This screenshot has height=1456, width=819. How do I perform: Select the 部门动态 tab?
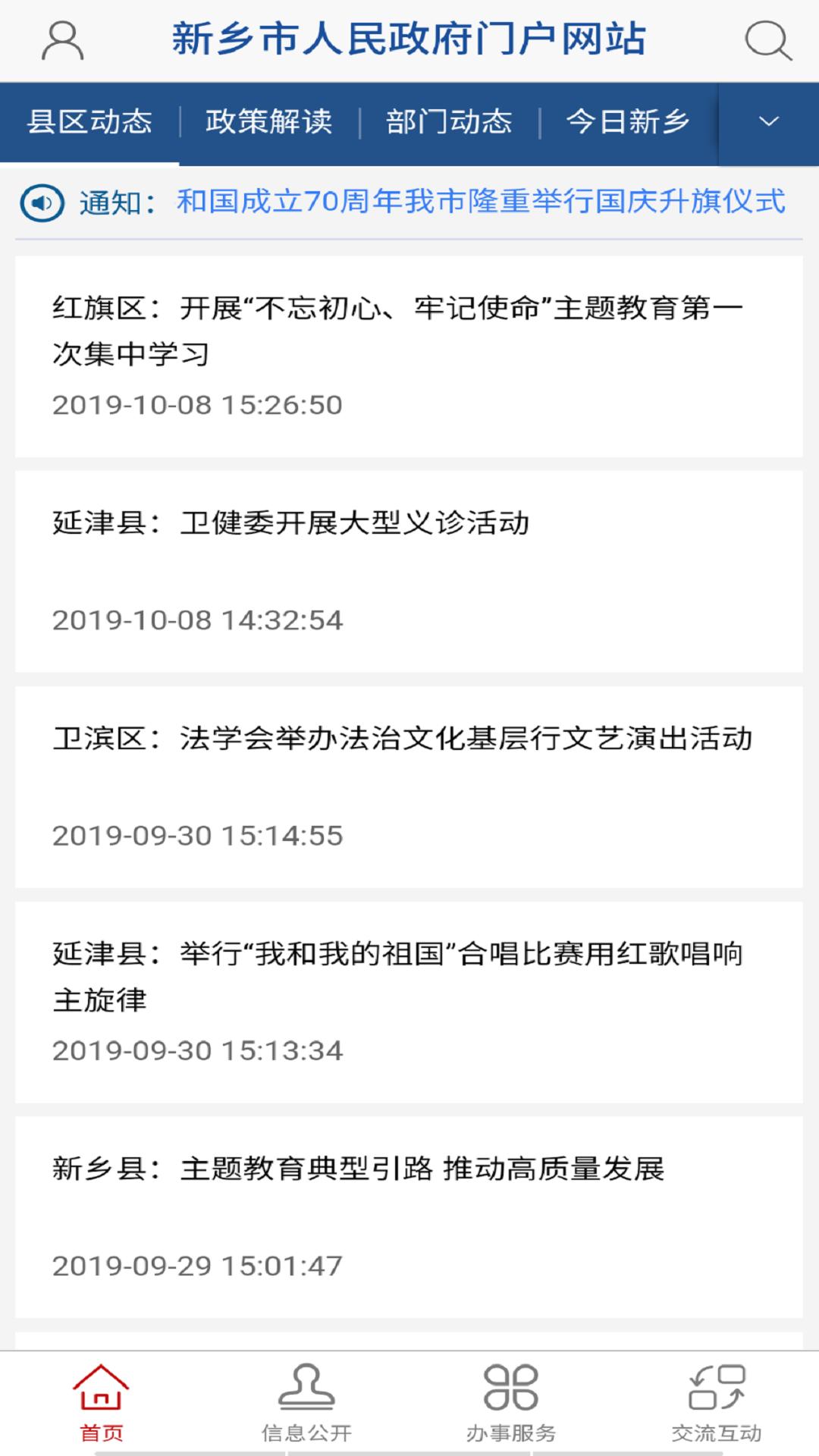point(449,122)
